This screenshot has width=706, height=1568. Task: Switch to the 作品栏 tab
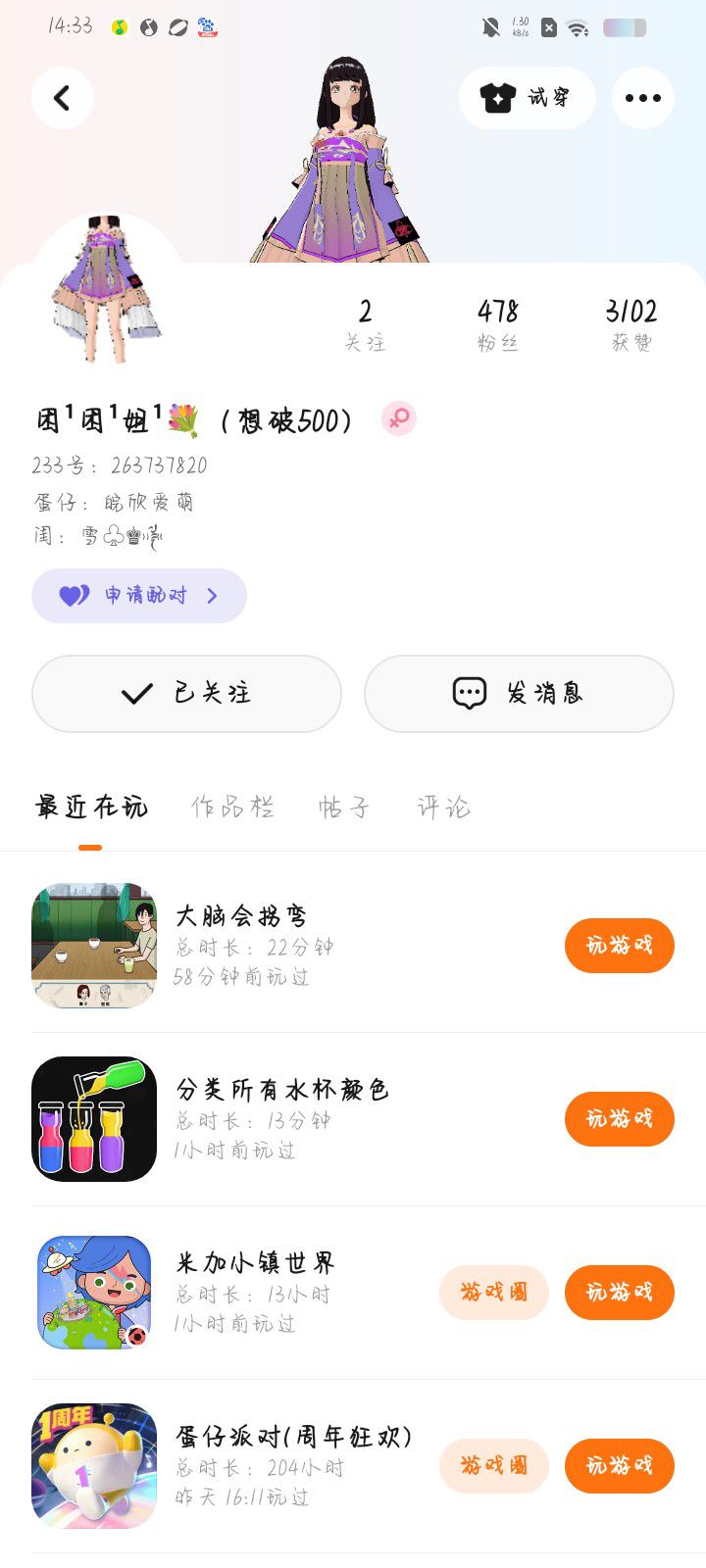(232, 808)
